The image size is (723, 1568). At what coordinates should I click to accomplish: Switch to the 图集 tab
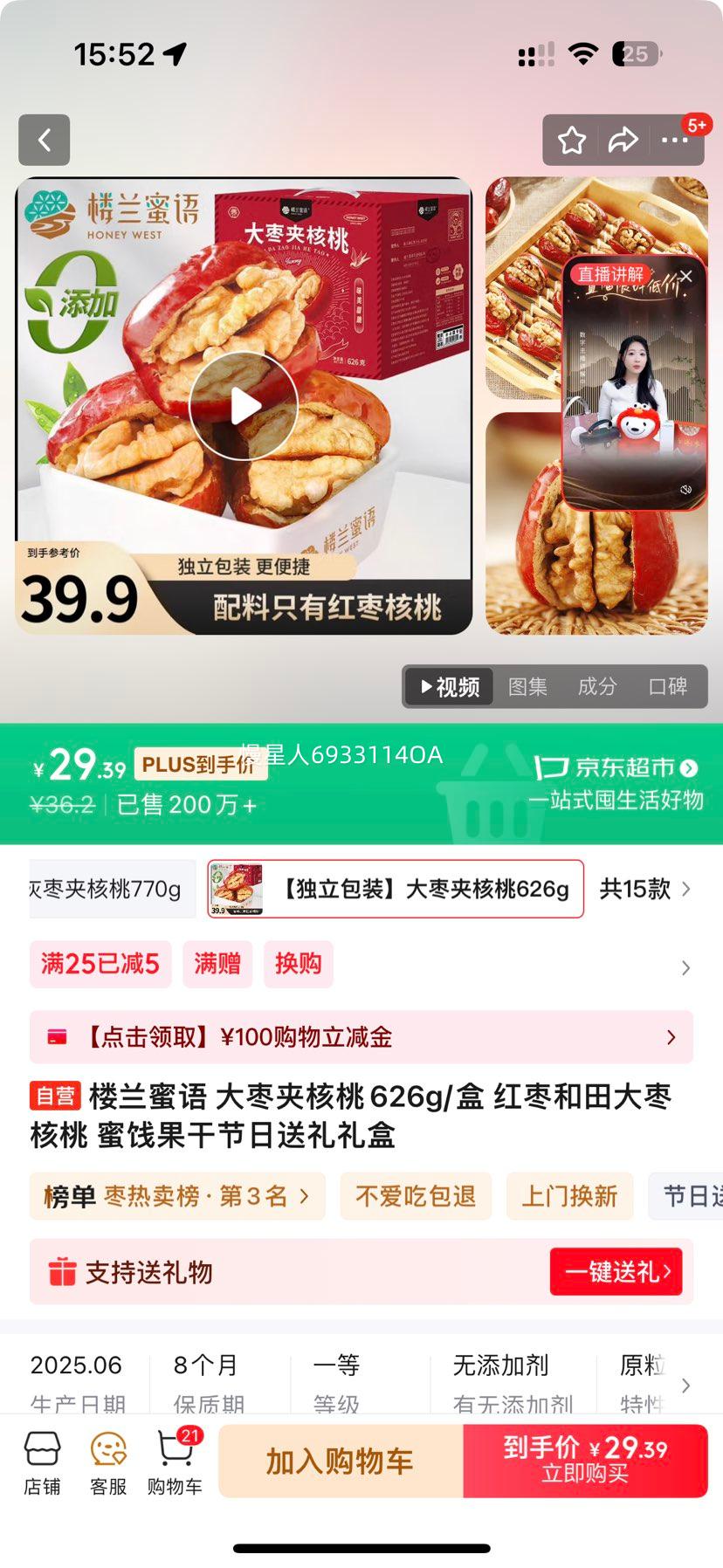click(528, 687)
